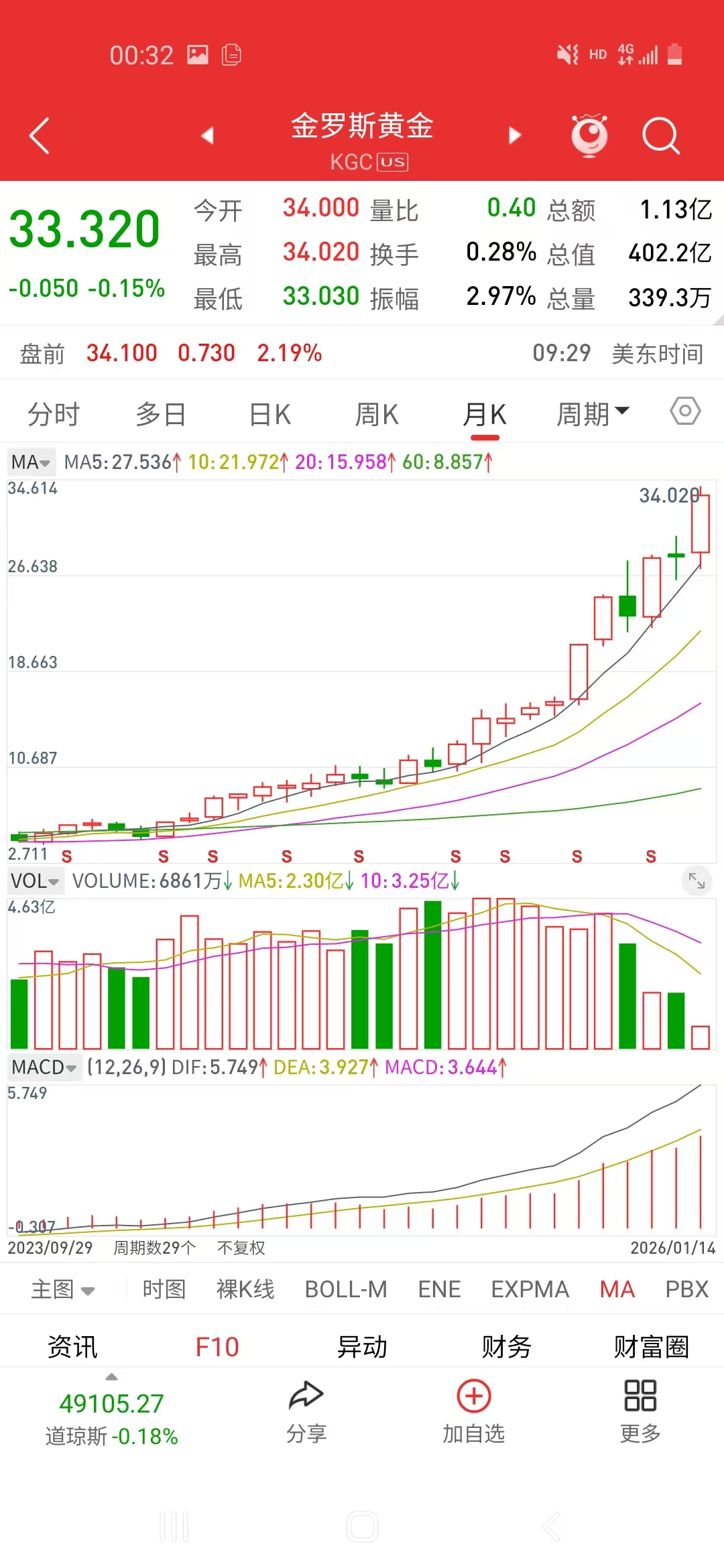This screenshot has height=1568, width=724.
Task: Open the F10 company info tab
Action: click(x=217, y=1347)
